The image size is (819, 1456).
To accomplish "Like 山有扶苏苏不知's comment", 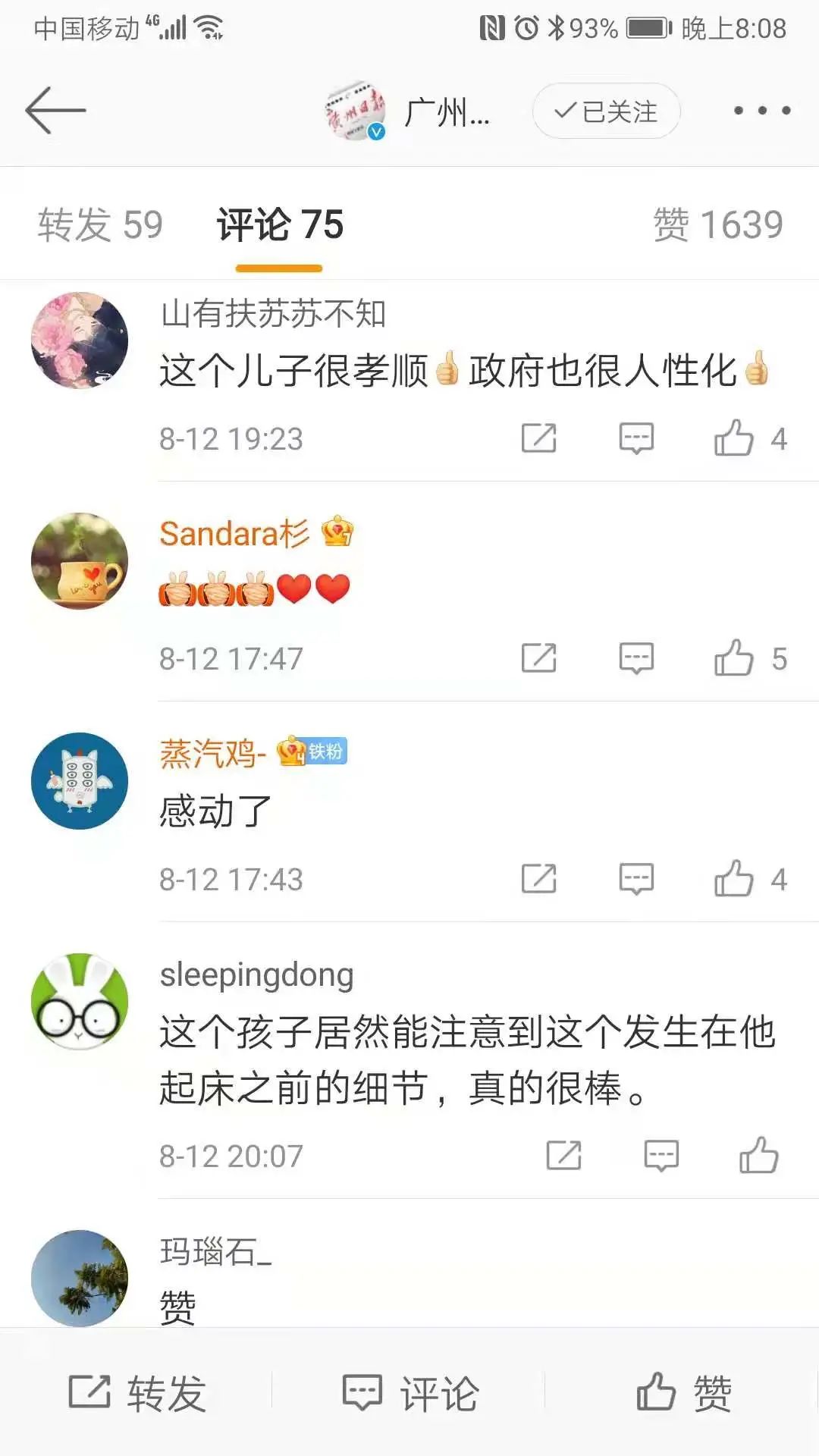I will coord(734,438).
